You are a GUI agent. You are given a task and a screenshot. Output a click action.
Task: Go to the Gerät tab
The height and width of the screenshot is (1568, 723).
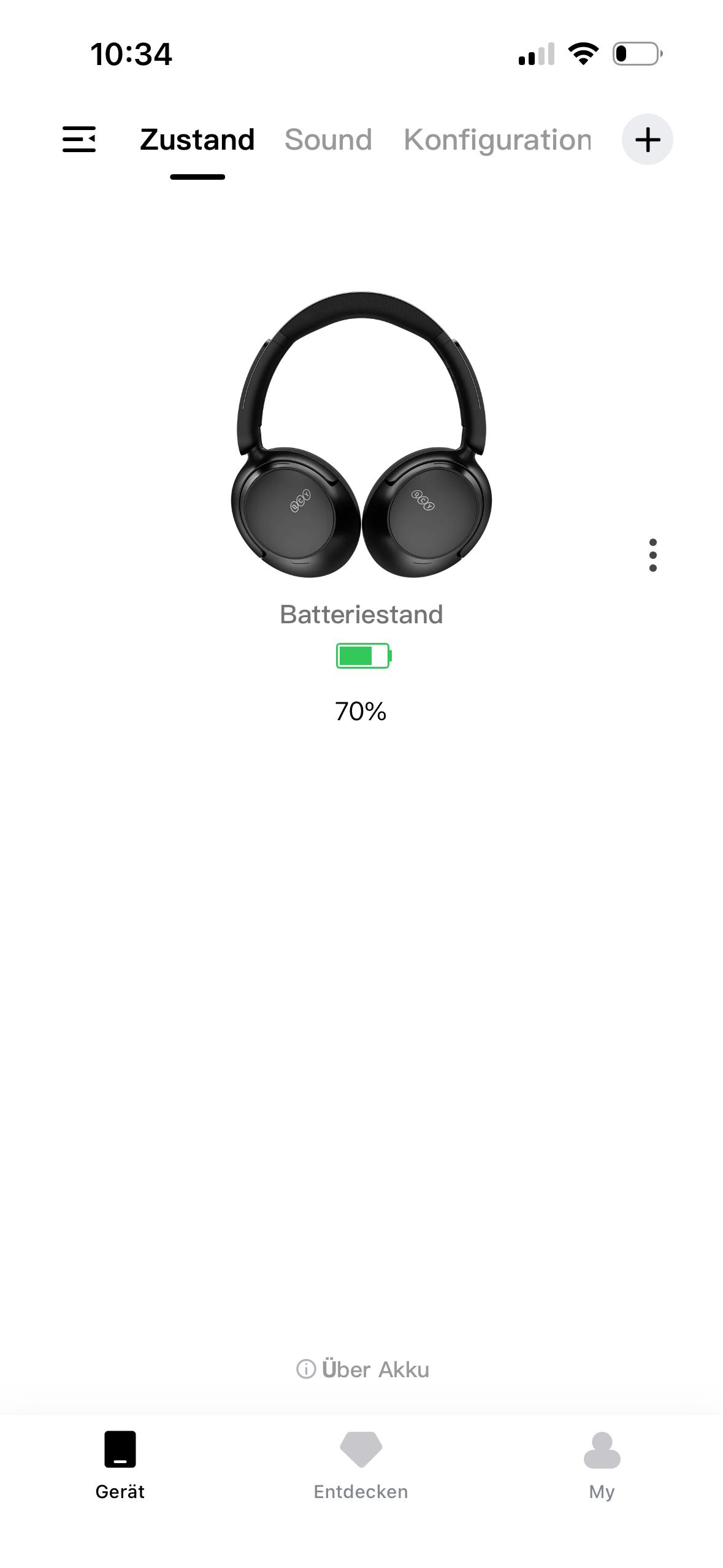click(x=120, y=1464)
